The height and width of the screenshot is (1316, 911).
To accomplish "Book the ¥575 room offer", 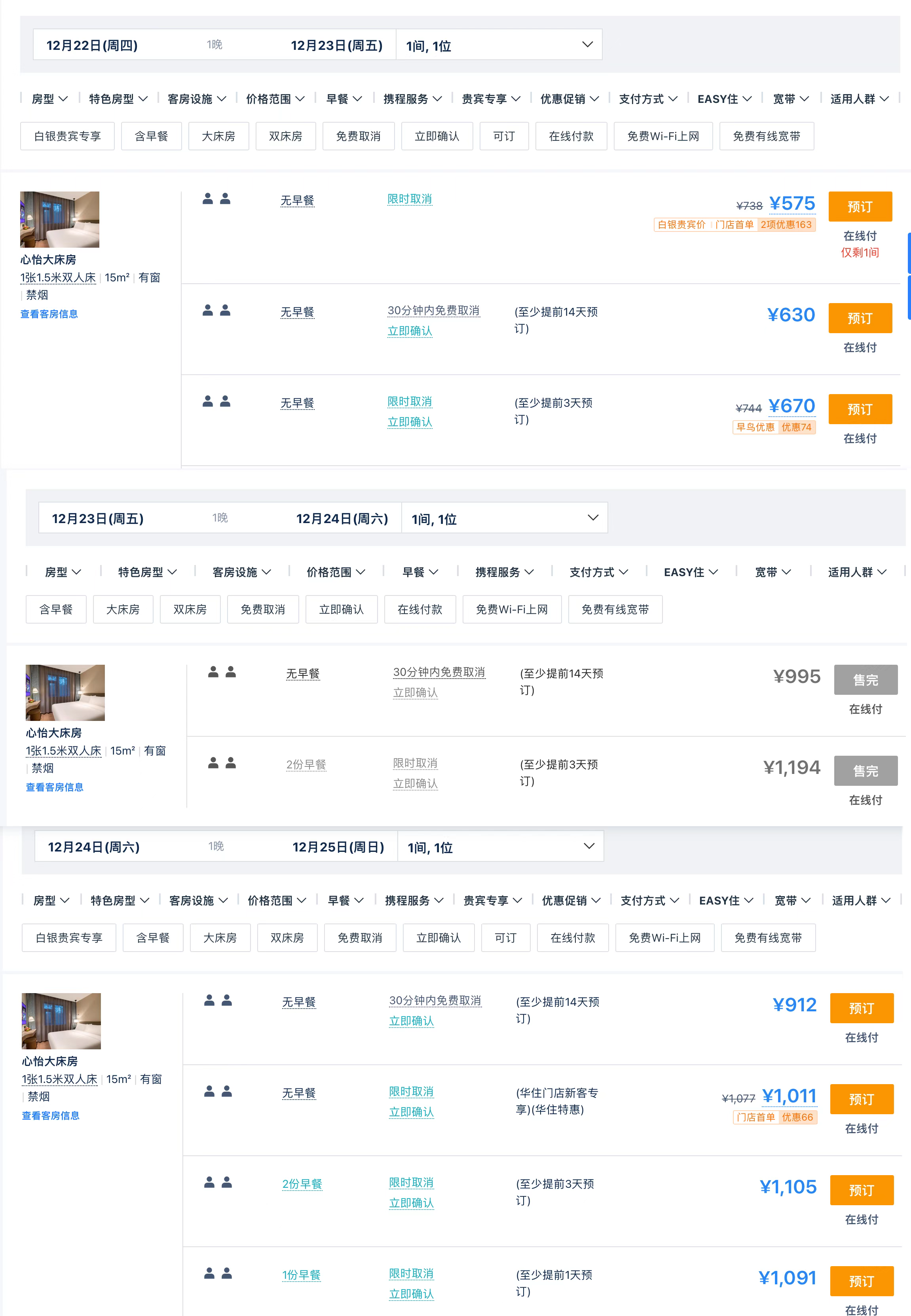I will click(860, 207).
